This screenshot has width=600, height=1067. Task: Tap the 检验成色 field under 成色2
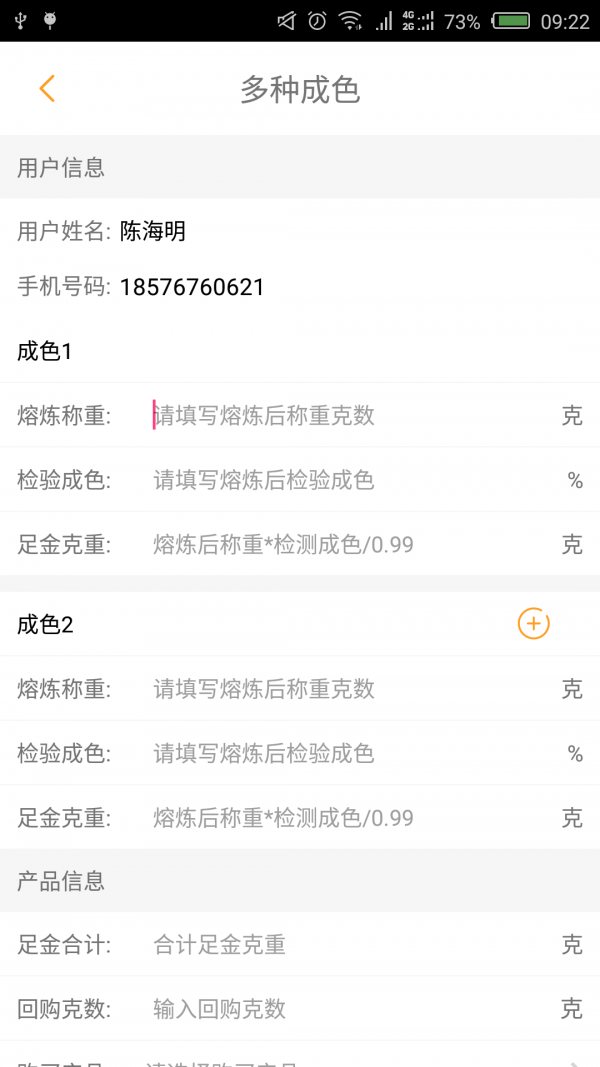click(x=340, y=754)
